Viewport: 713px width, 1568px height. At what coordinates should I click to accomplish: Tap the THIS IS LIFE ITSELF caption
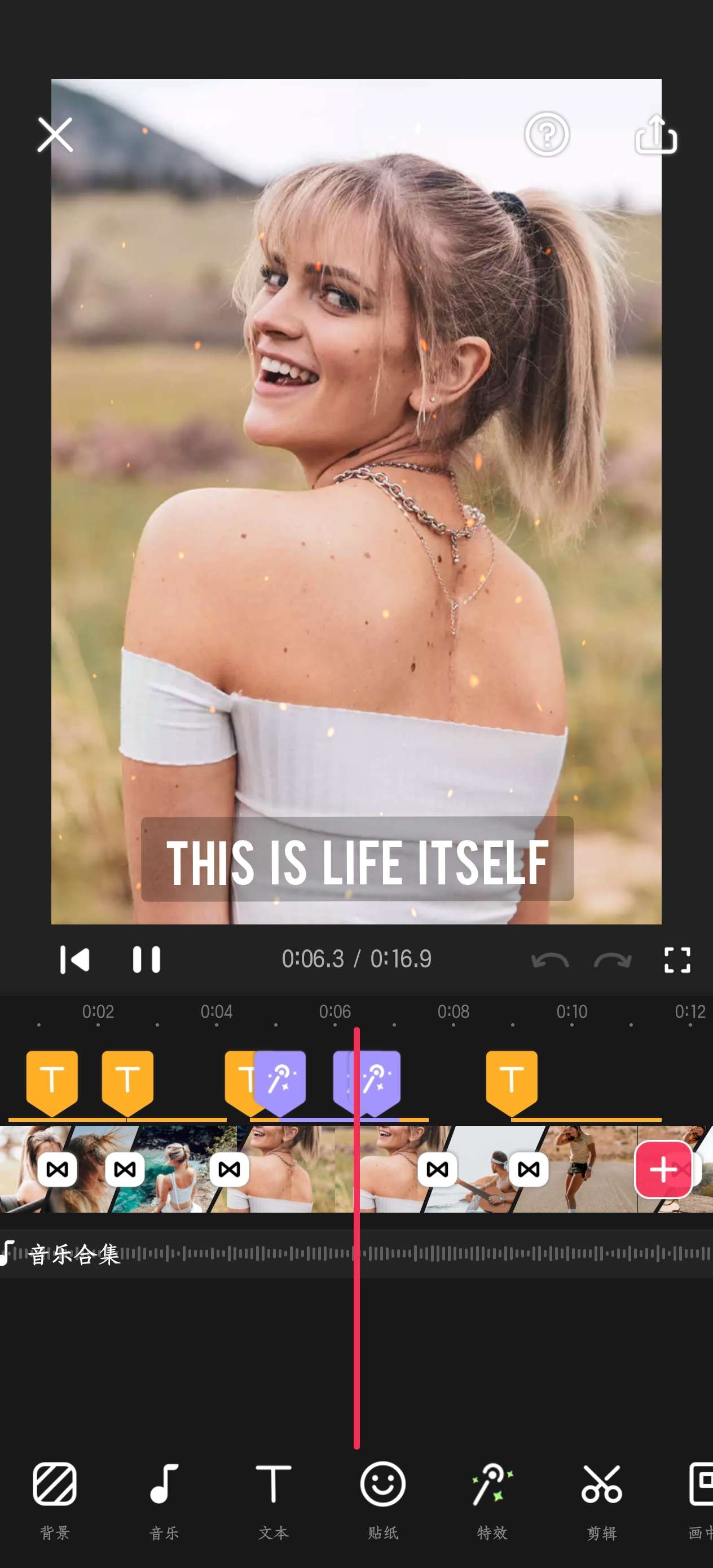357,860
